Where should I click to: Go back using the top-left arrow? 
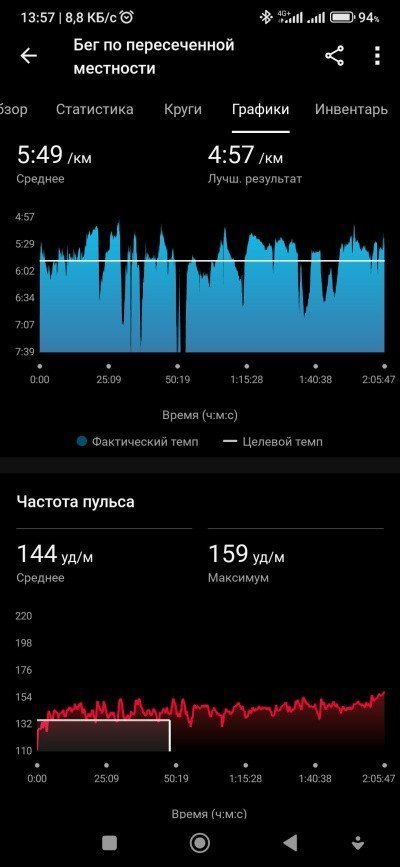click(x=28, y=56)
